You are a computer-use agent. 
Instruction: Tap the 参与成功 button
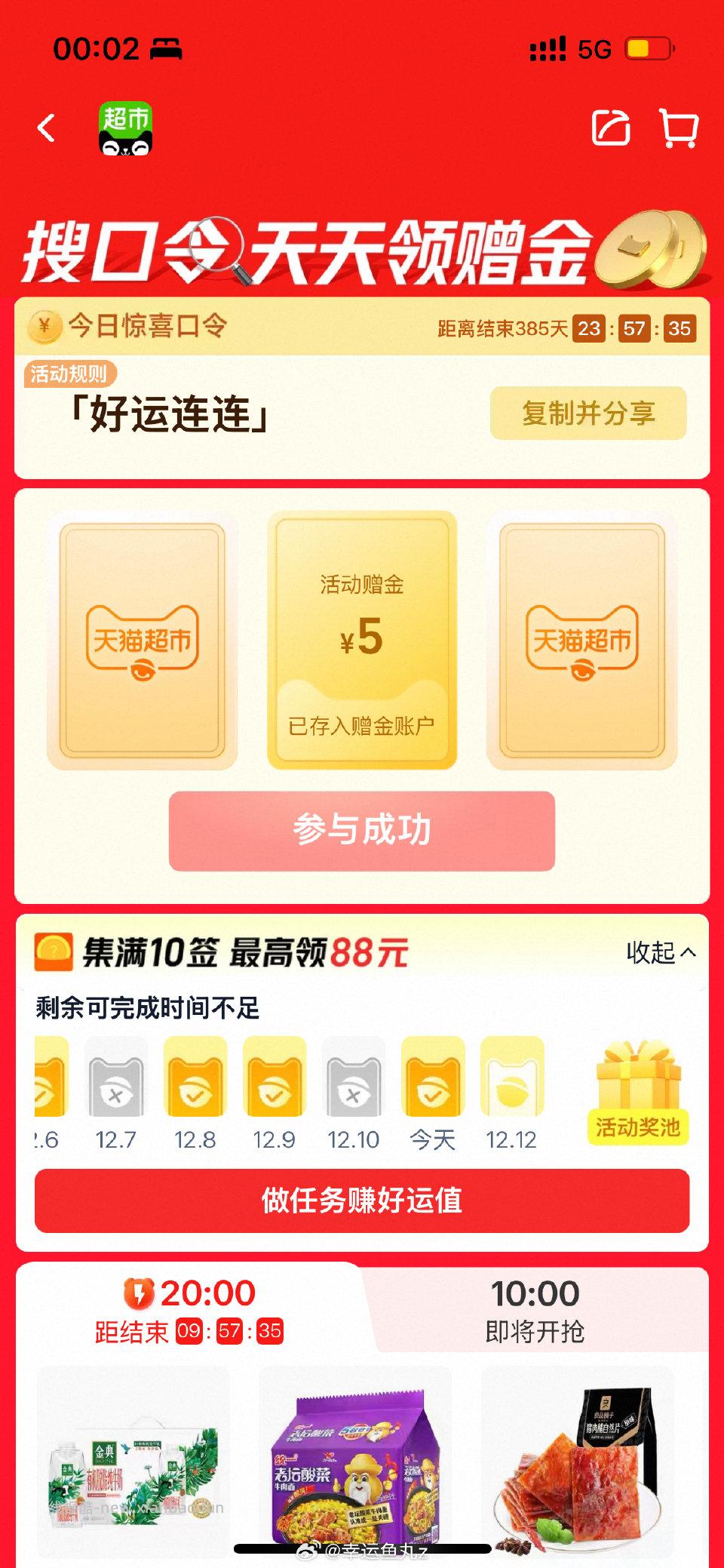point(362,831)
